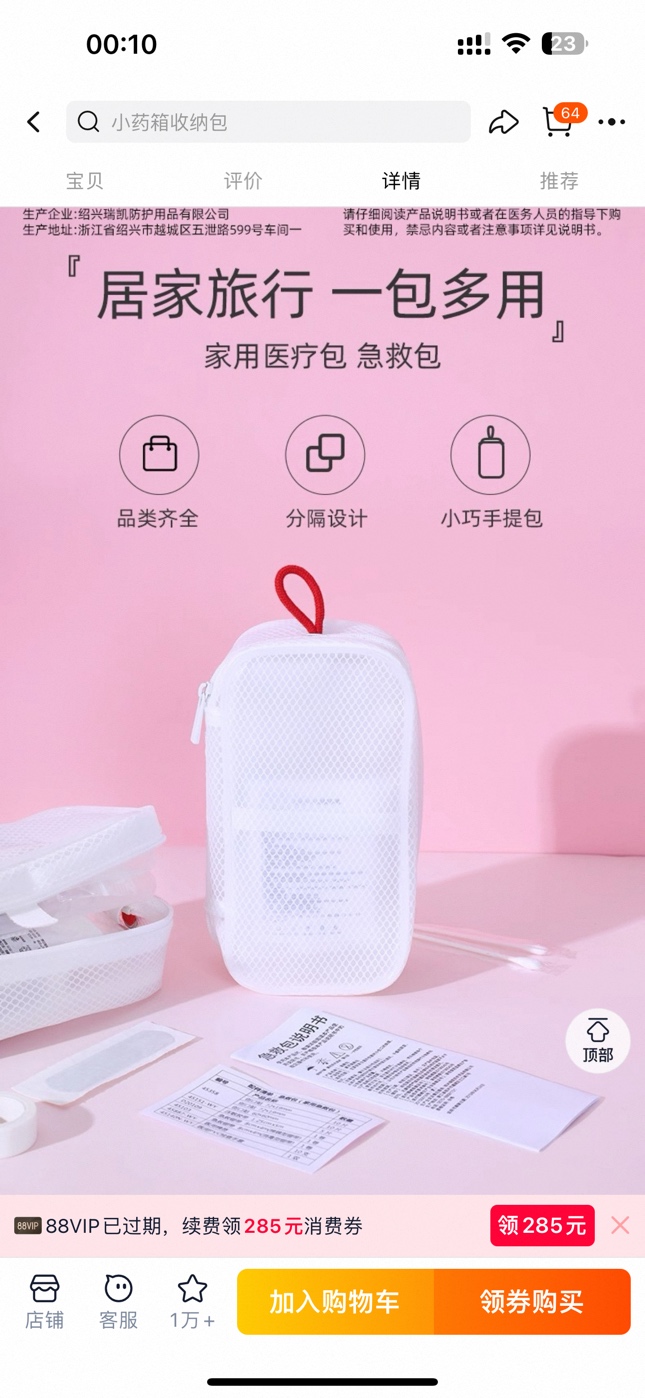Claim the 领285元 coupon

[x=542, y=1225]
